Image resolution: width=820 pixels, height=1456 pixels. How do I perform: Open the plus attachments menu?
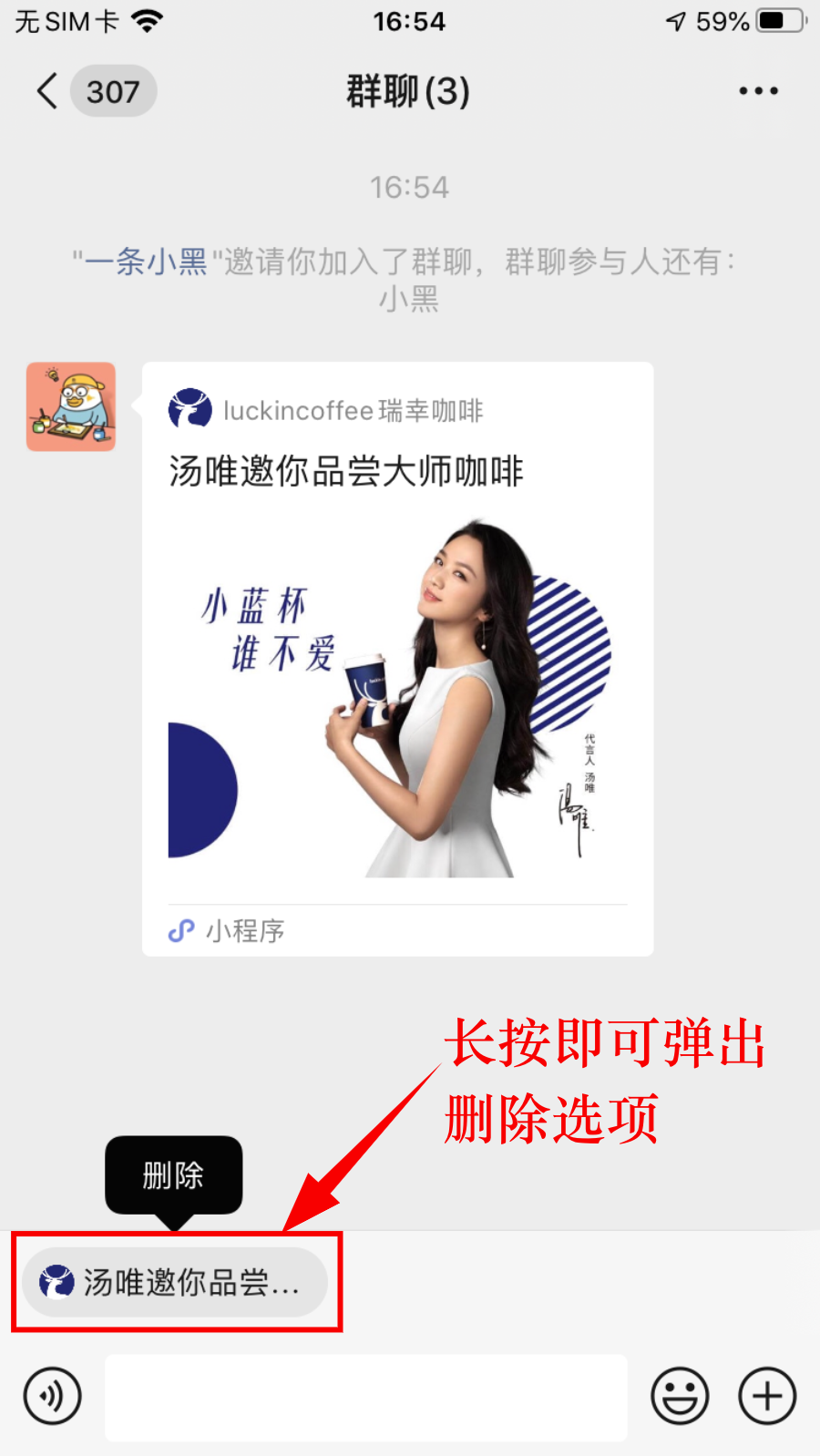[x=767, y=1396]
